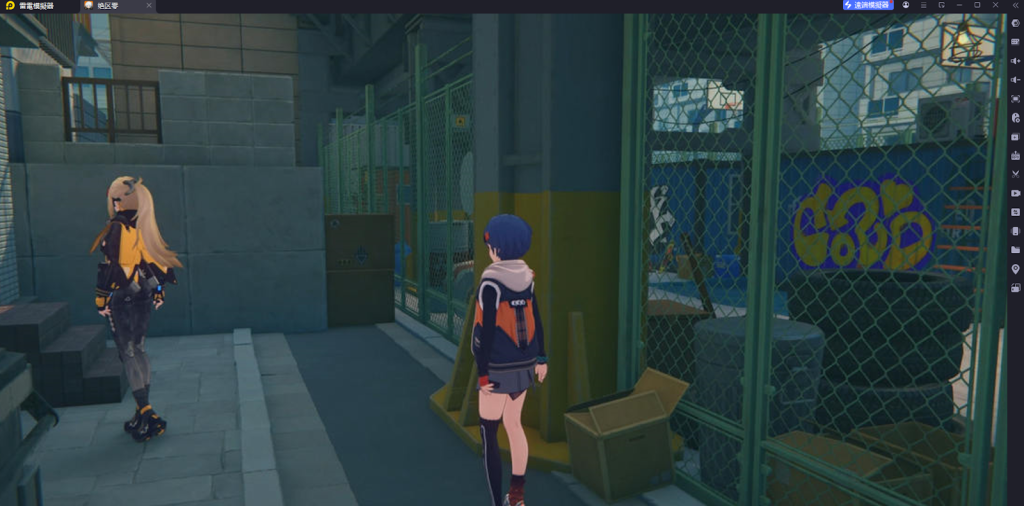Open the emulator hamburger menu
1024x506 pixels.
(x=923, y=6)
